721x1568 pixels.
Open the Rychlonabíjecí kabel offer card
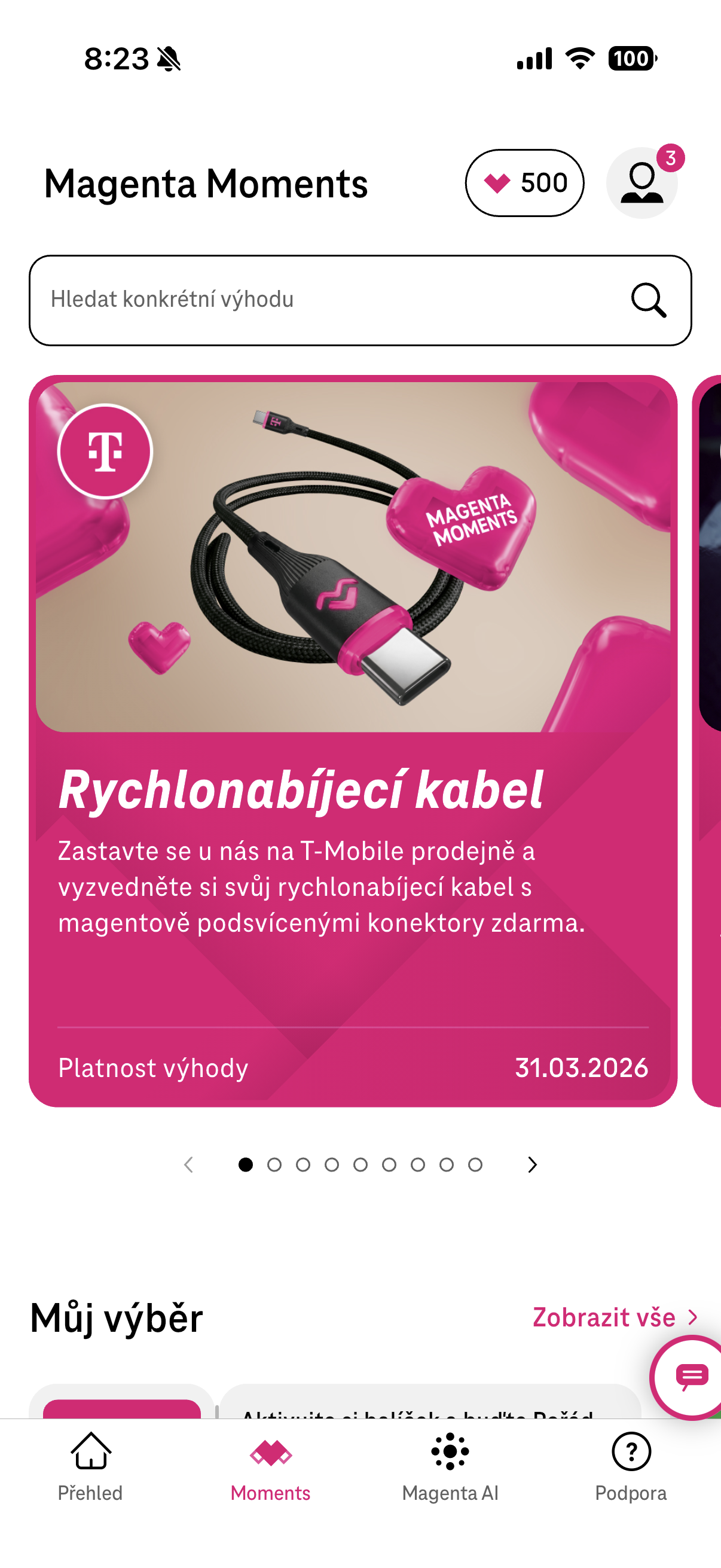tap(353, 740)
